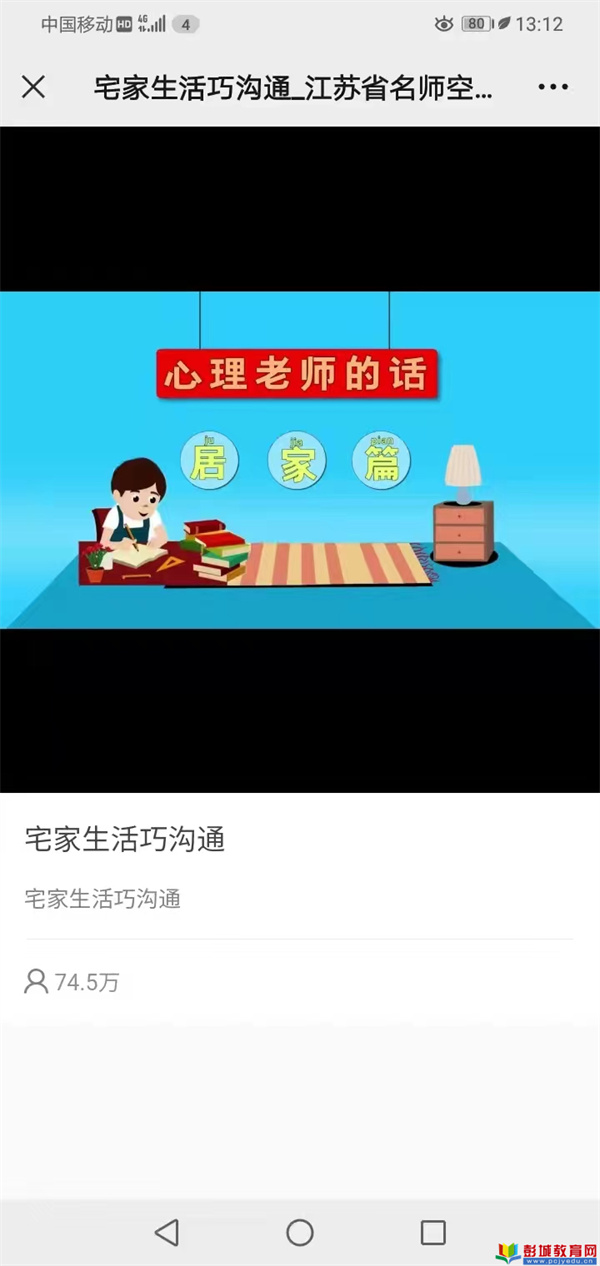Play the 心理老师的话 video
600x1266 pixels.
point(300,459)
